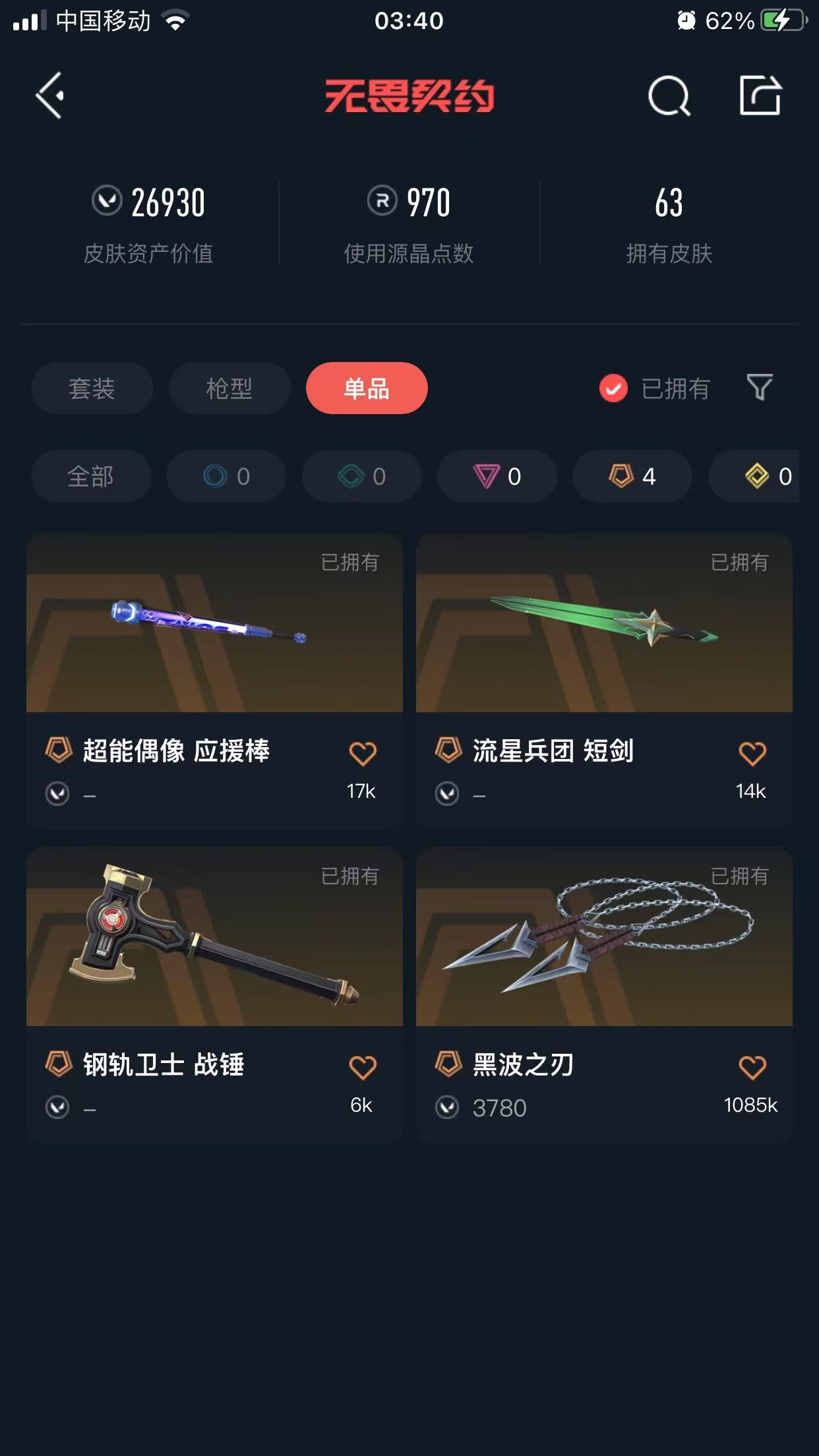Switch to the 枪型 tab
The height and width of the screenshot is (1456, 819).
click(229, 388)
